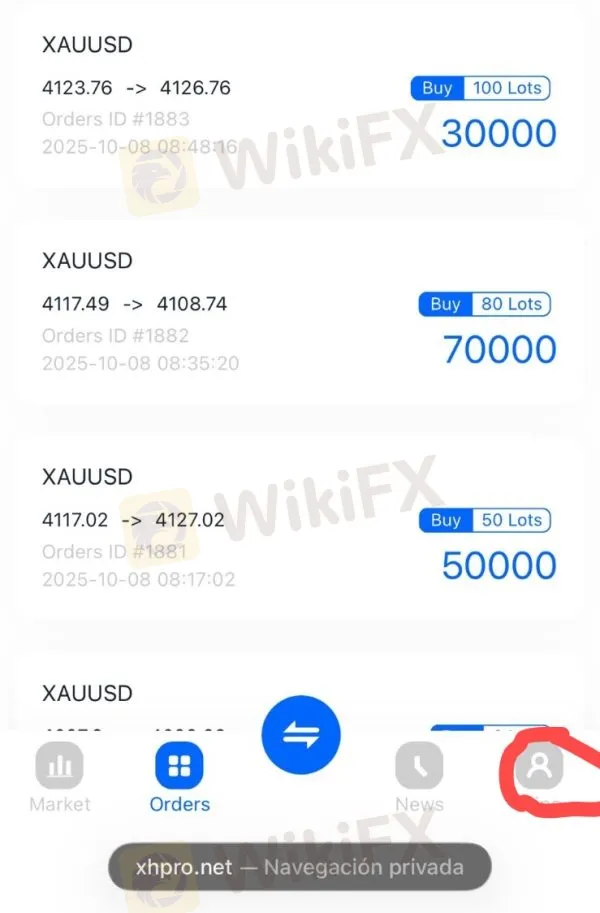Open XAUUSD order #1883
The width and height of the screenshot is (600, 913).
coord(298,100)
